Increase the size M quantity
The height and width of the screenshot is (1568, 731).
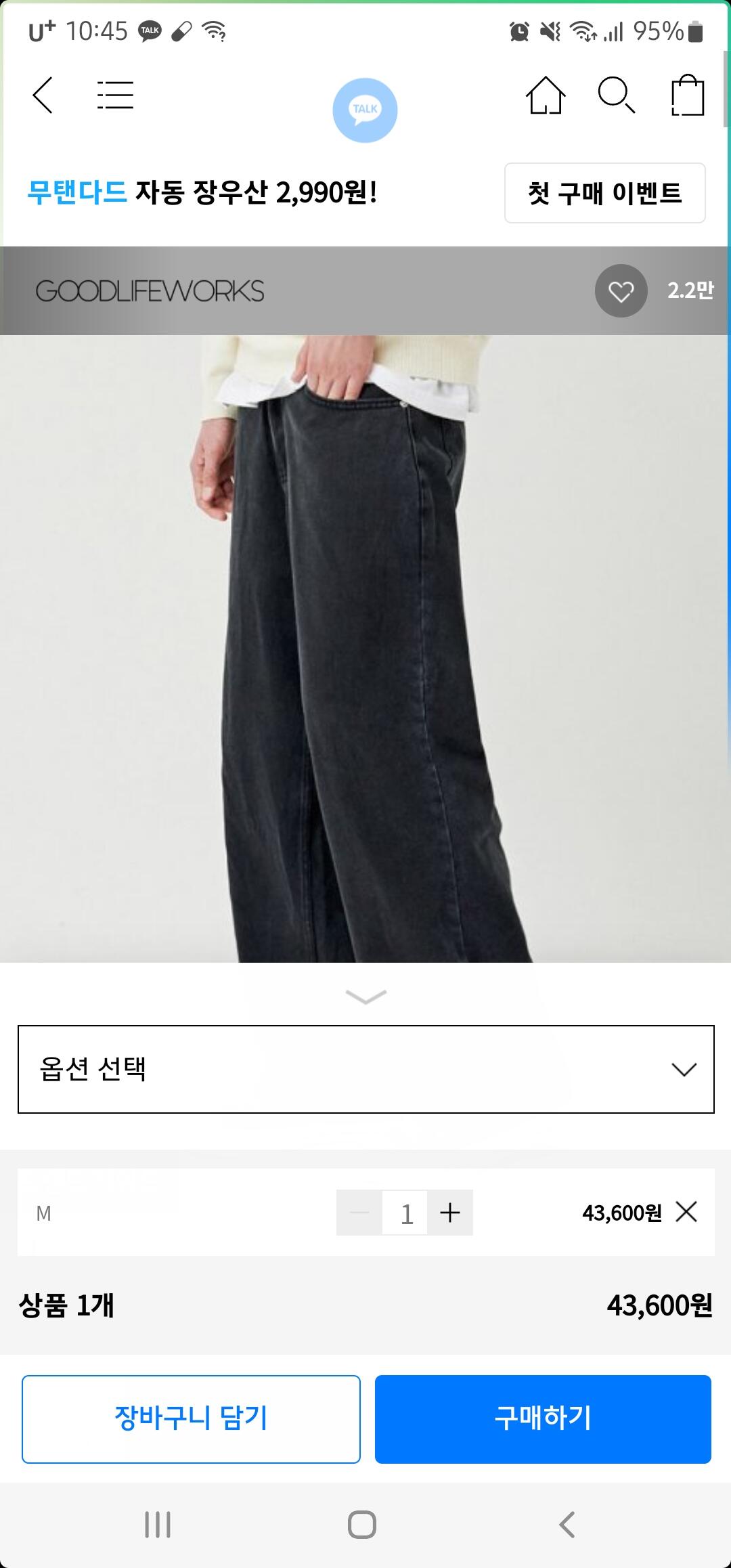coord(450,1213)
